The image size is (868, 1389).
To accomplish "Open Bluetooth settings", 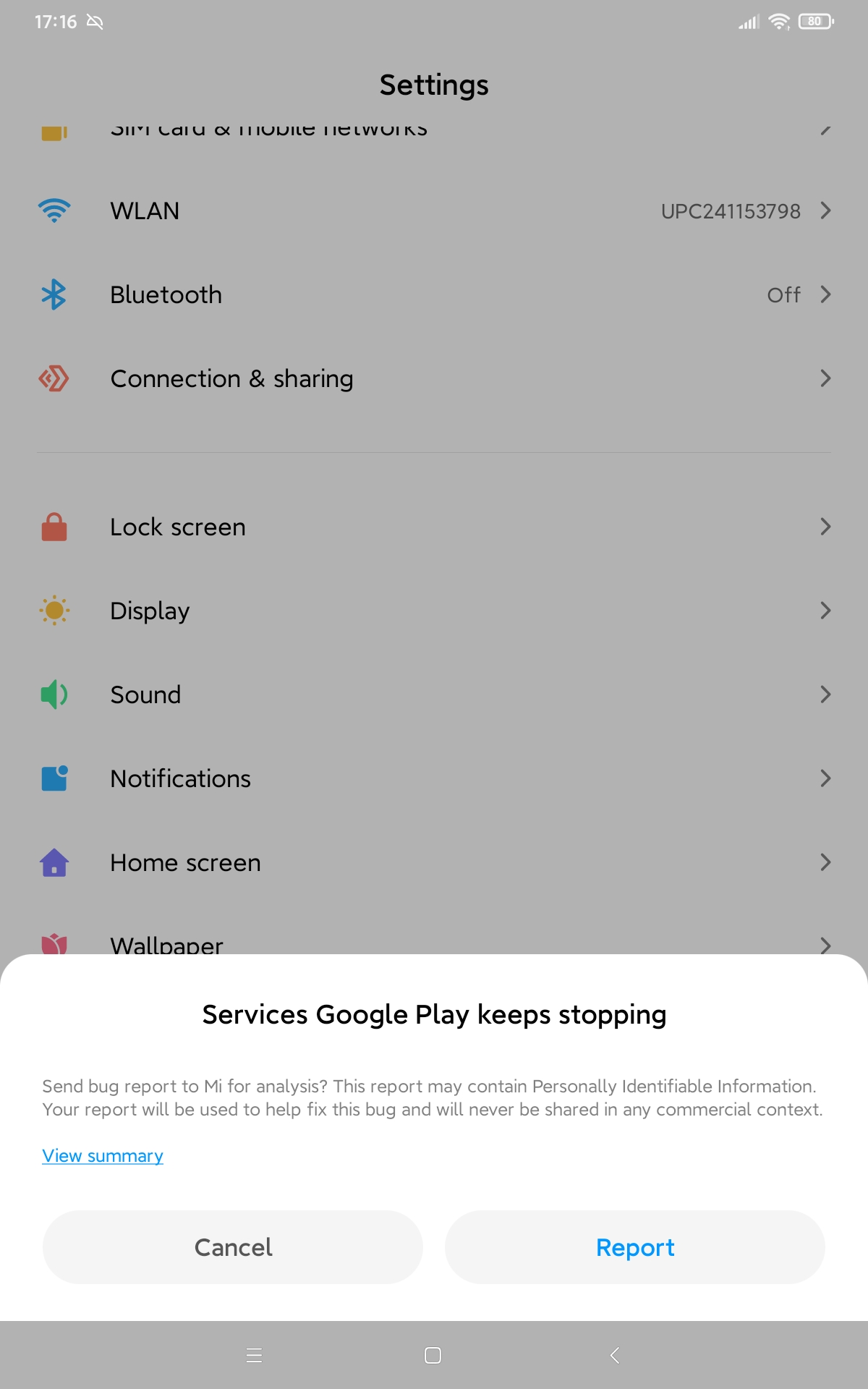I will pos(434,294).
